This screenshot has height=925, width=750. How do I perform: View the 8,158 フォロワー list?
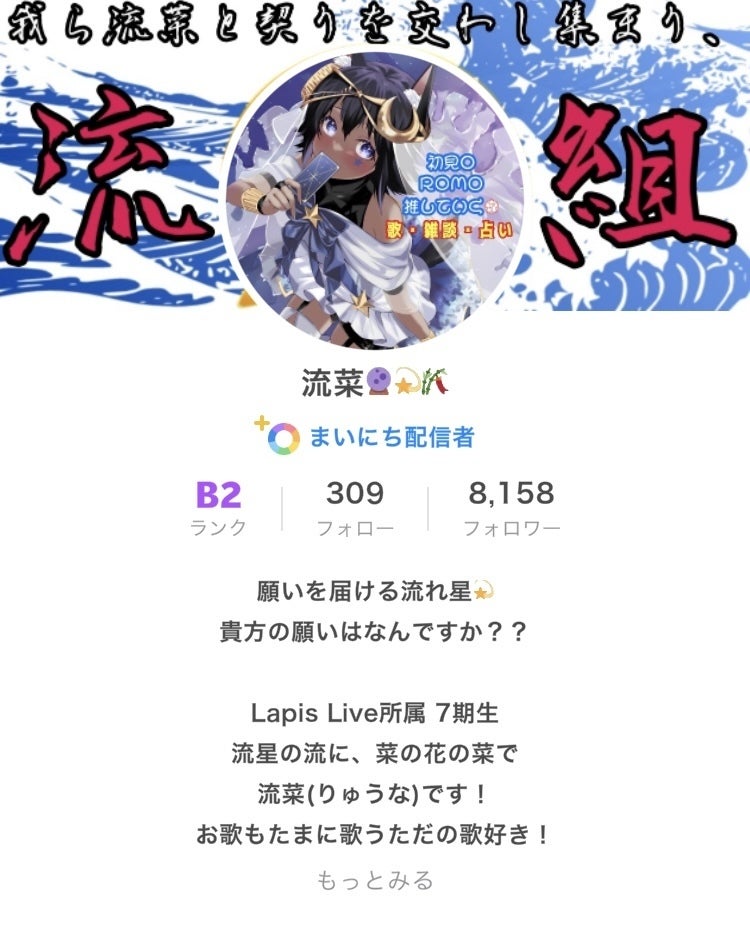click(511, 508)
